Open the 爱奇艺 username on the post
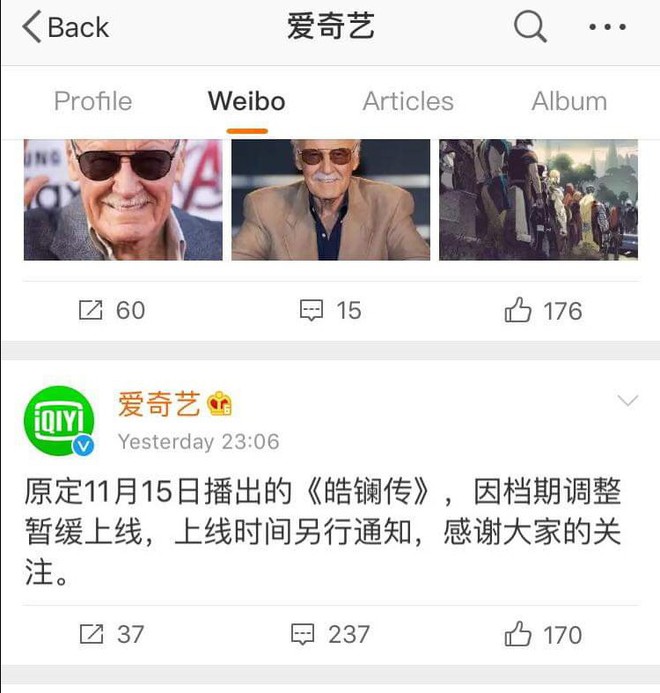 pos(159,404)
